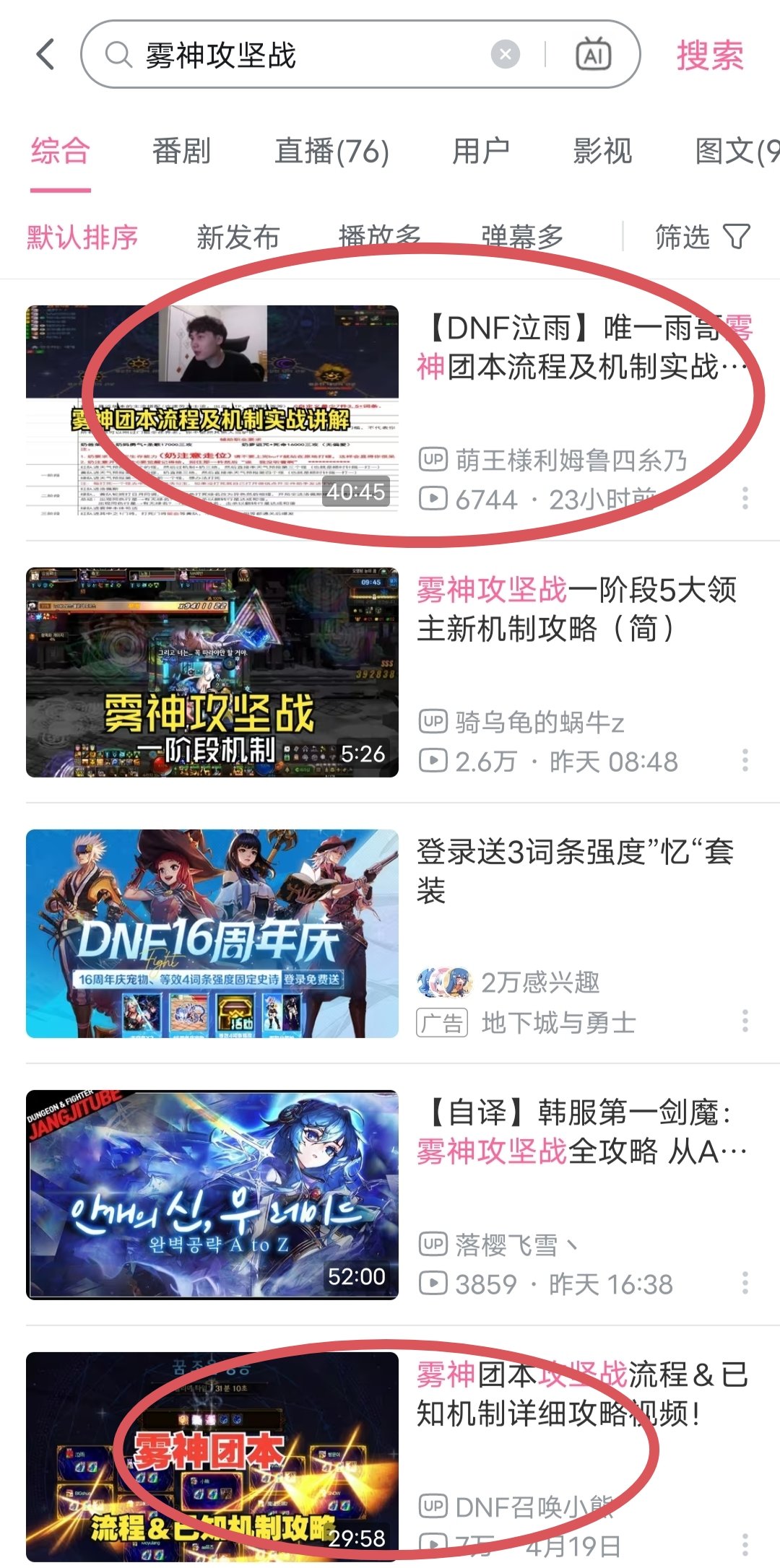Image resolution: width=780 pixels, height=1568 pixels.
Task: Sort results by 弹幕多
Action: pos(522,237)
